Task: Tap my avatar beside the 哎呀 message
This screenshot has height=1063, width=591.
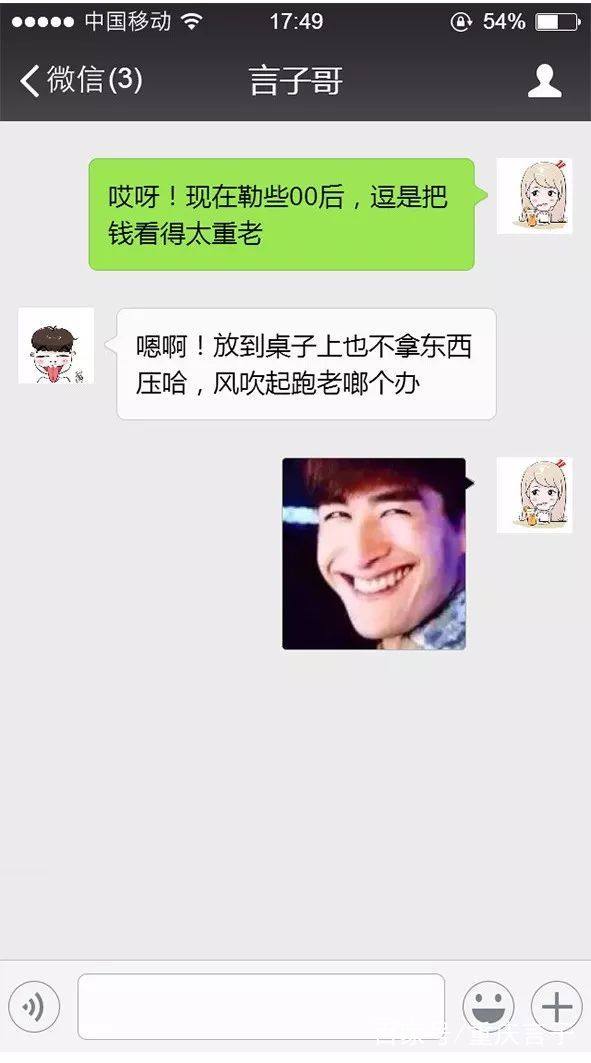Action: click(535, 197)
